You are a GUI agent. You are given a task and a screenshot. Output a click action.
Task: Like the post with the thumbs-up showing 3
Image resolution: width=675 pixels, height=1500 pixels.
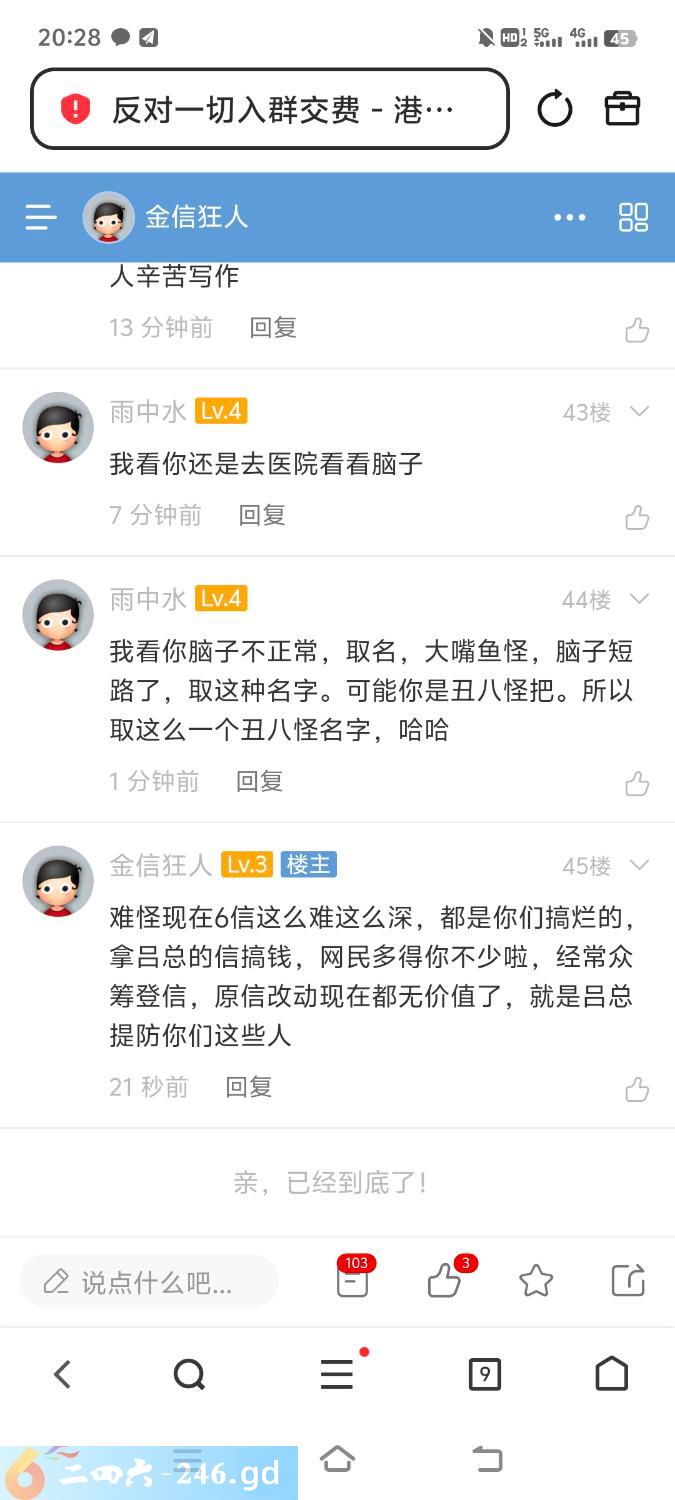point(444,1281)
